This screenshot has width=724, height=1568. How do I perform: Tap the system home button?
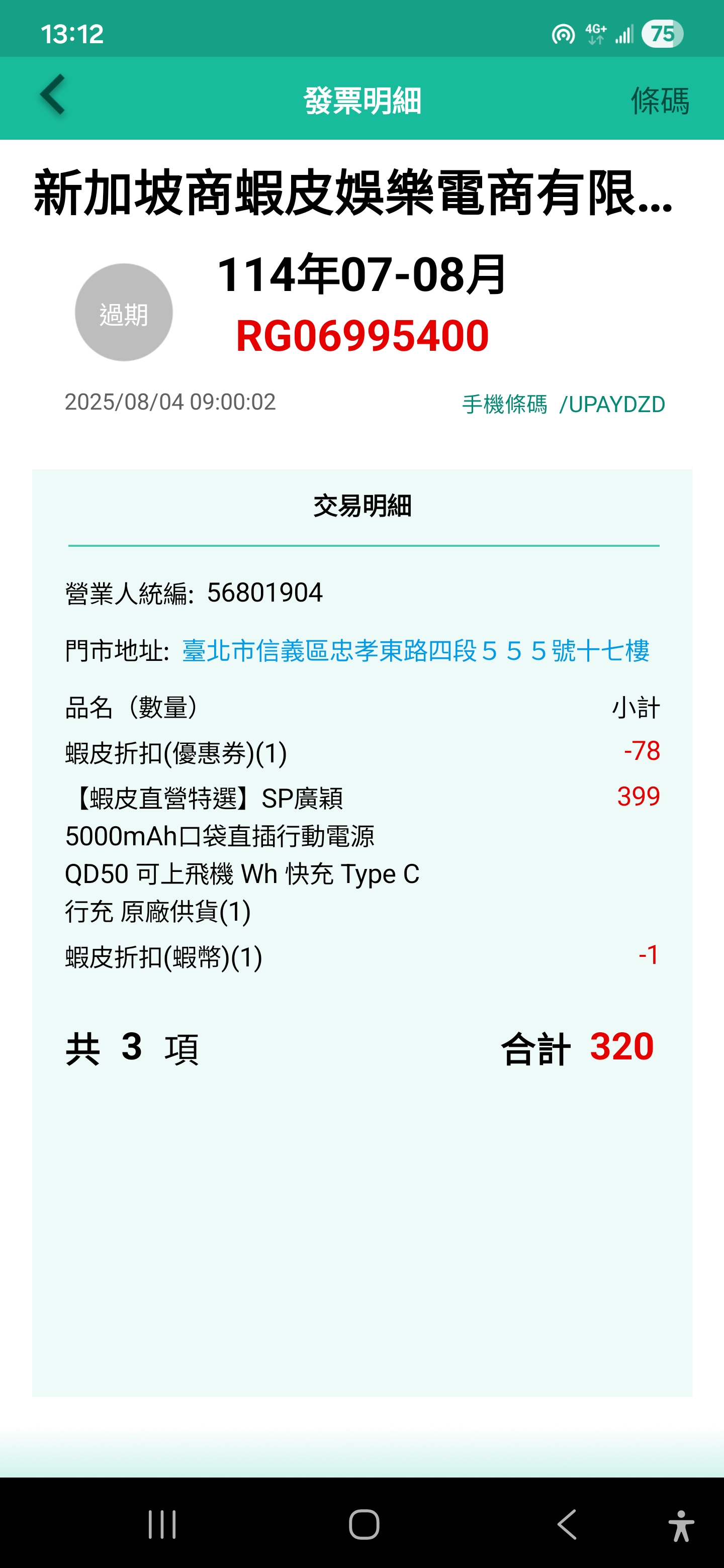(x=364, y=1524)
